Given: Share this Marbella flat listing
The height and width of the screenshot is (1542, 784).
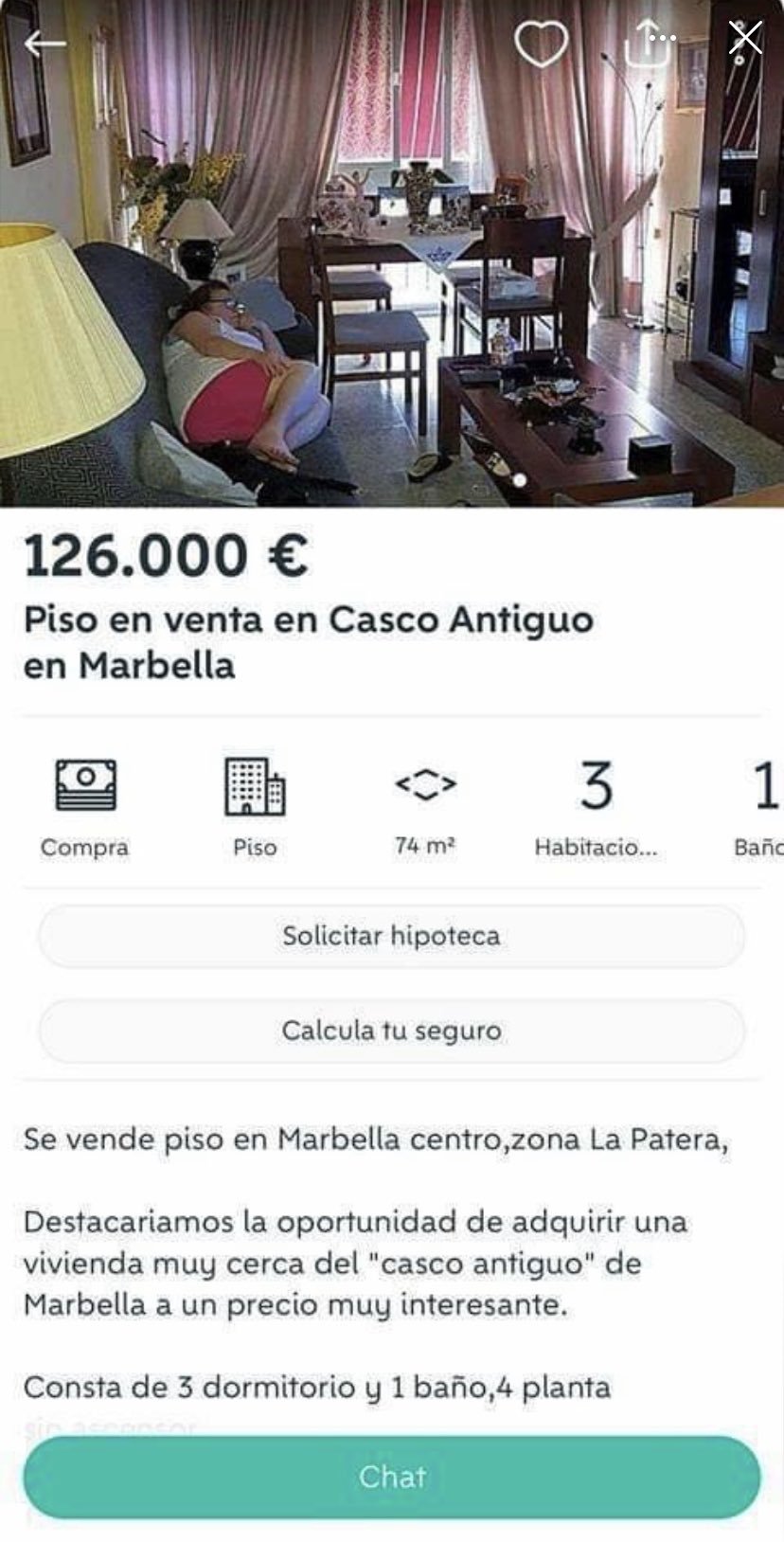Looking at the screenshot, I should point(648,44).
